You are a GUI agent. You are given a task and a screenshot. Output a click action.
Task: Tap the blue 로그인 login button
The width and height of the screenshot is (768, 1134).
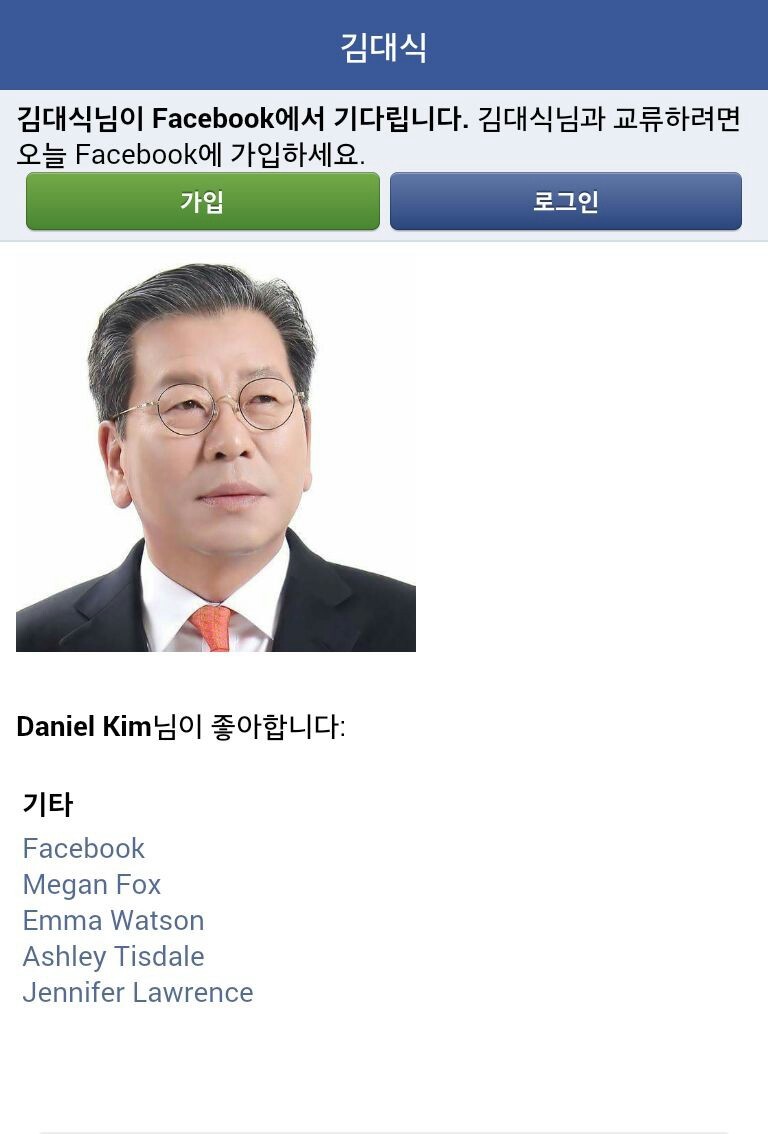(x=565, y=201)
